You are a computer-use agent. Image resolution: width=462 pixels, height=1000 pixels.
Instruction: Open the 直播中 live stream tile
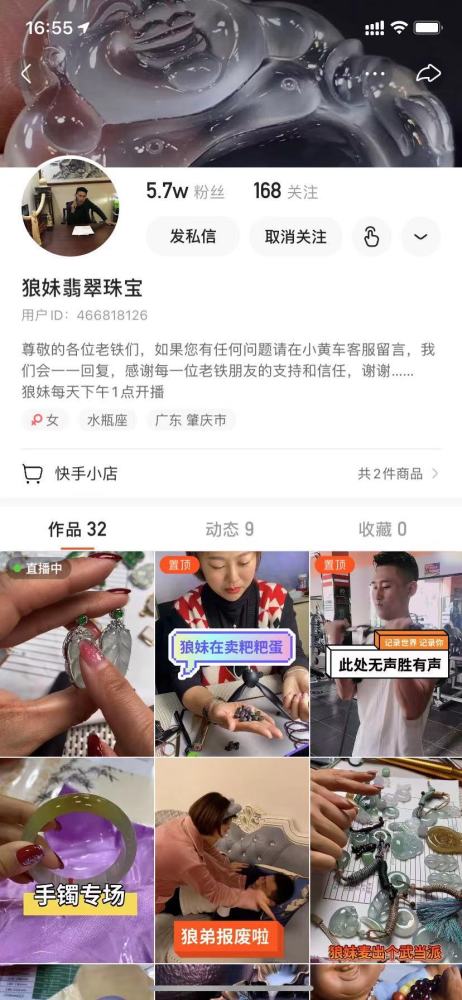click(x=77, y=654)
